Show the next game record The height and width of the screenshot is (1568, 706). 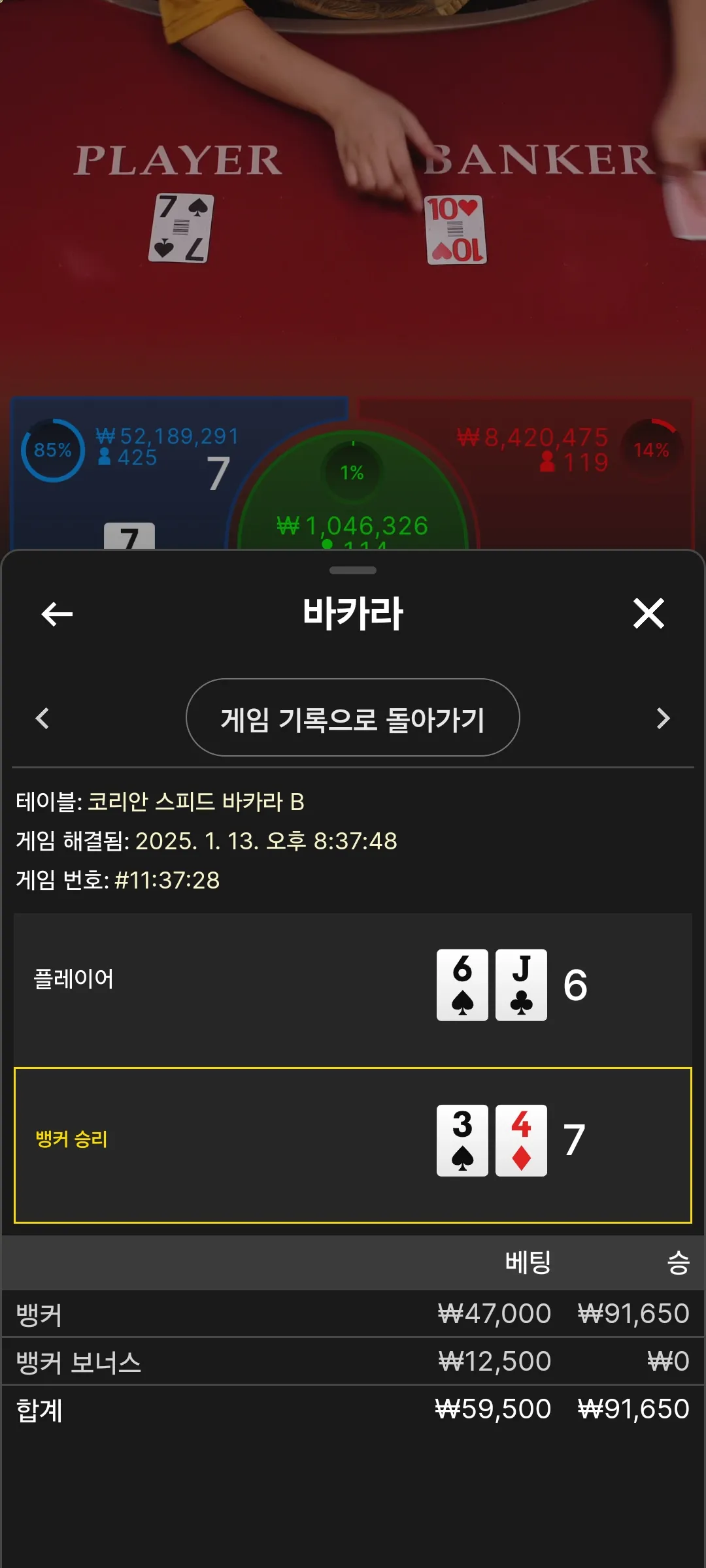[x=663, y=718]
